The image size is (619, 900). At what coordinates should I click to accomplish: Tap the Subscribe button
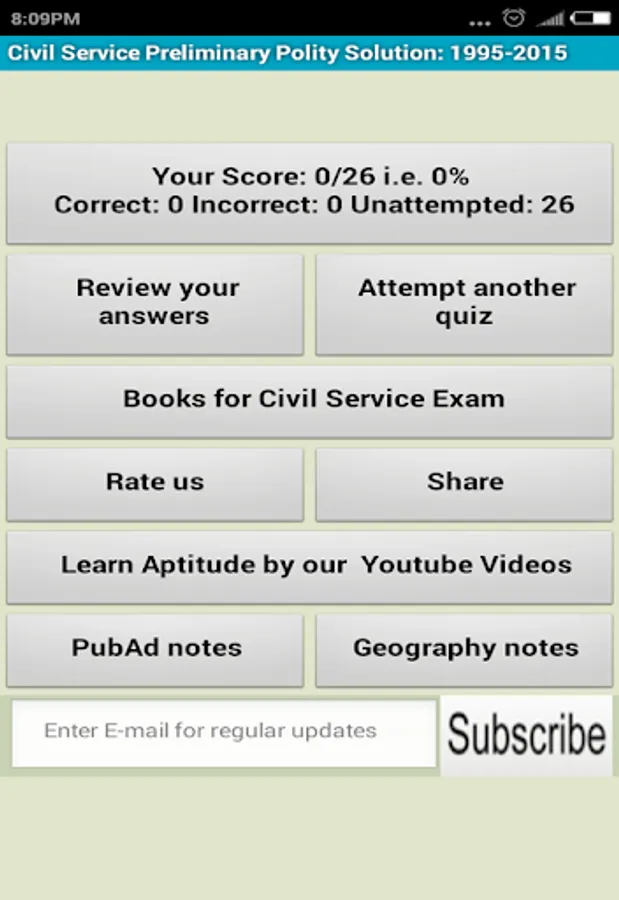click(526, 735)
